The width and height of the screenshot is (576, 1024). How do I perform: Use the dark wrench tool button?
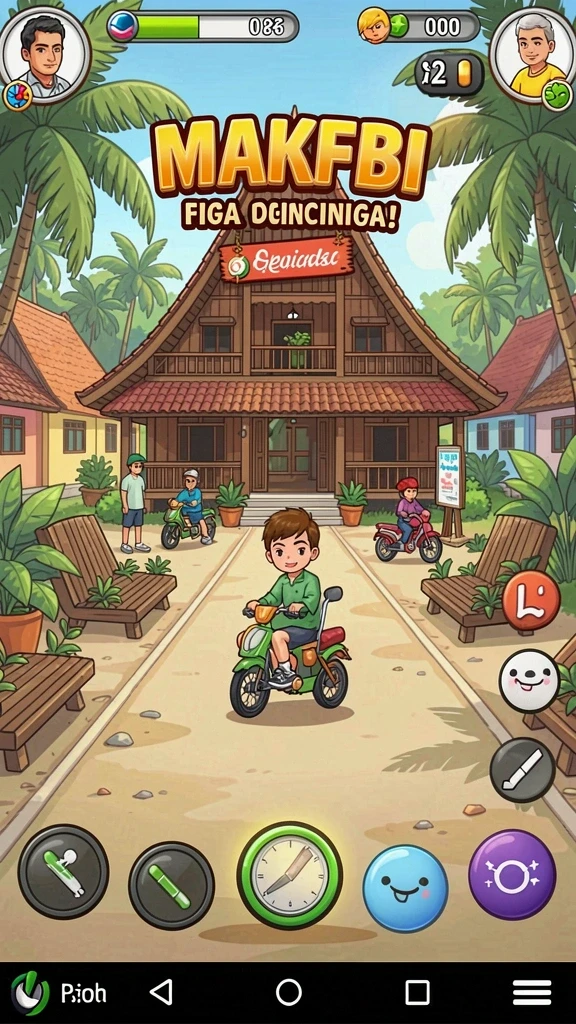63,872
